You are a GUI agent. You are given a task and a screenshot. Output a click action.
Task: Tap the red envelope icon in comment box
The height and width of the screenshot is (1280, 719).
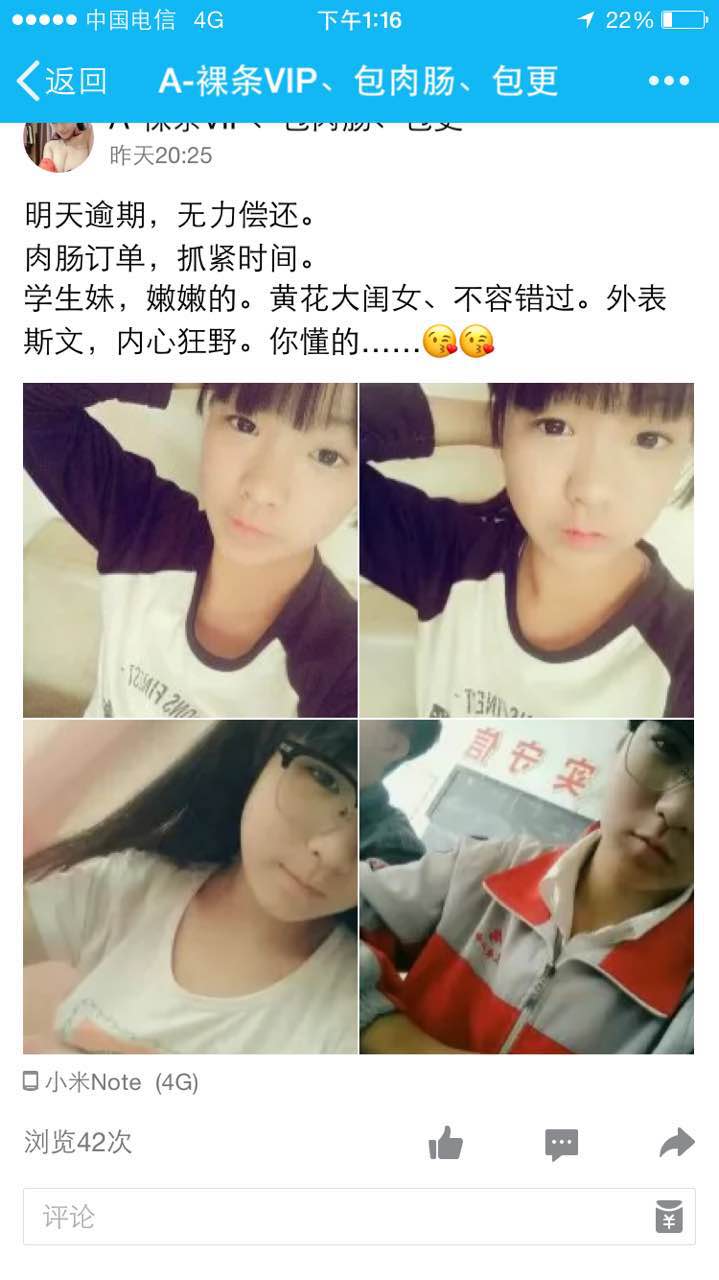tap(669, 1217)
